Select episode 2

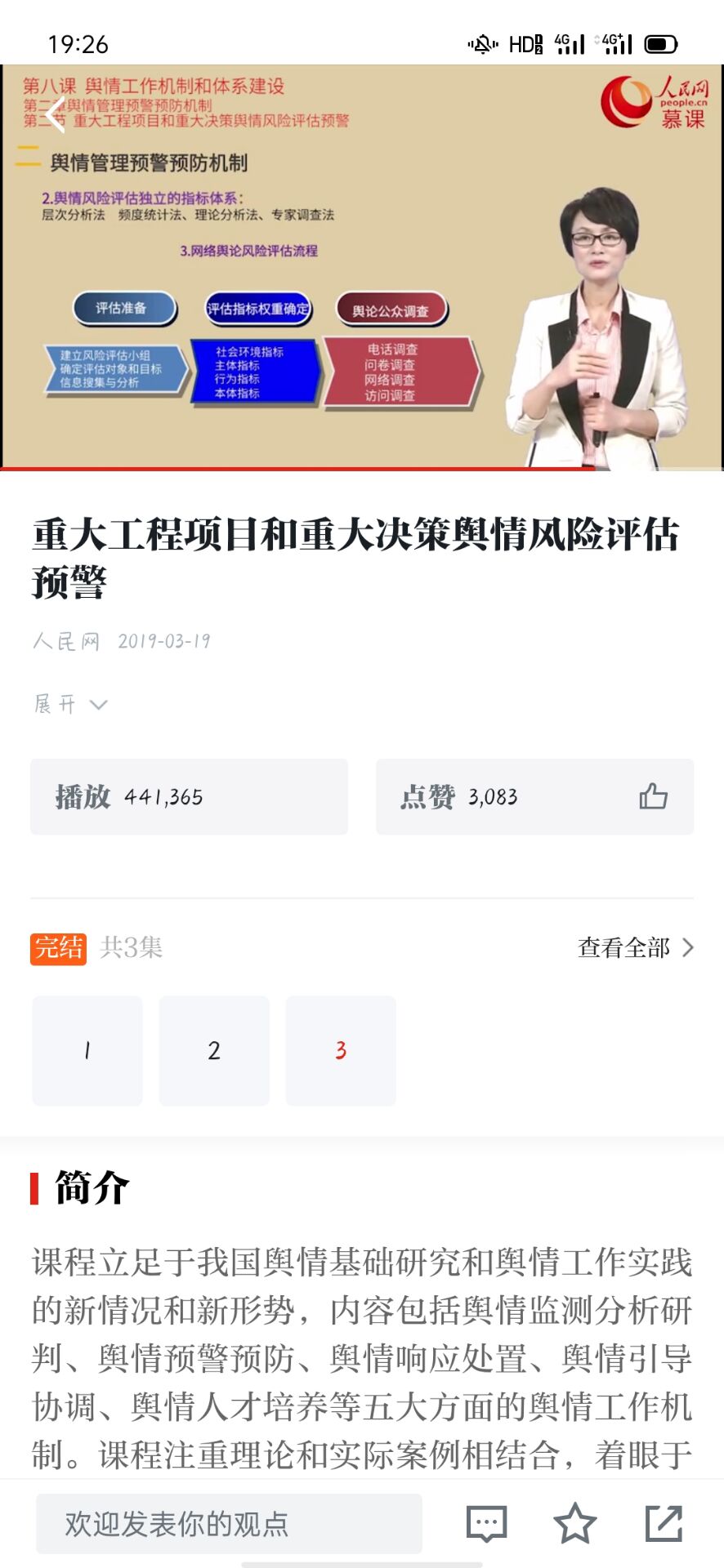tap(214, 1050)
